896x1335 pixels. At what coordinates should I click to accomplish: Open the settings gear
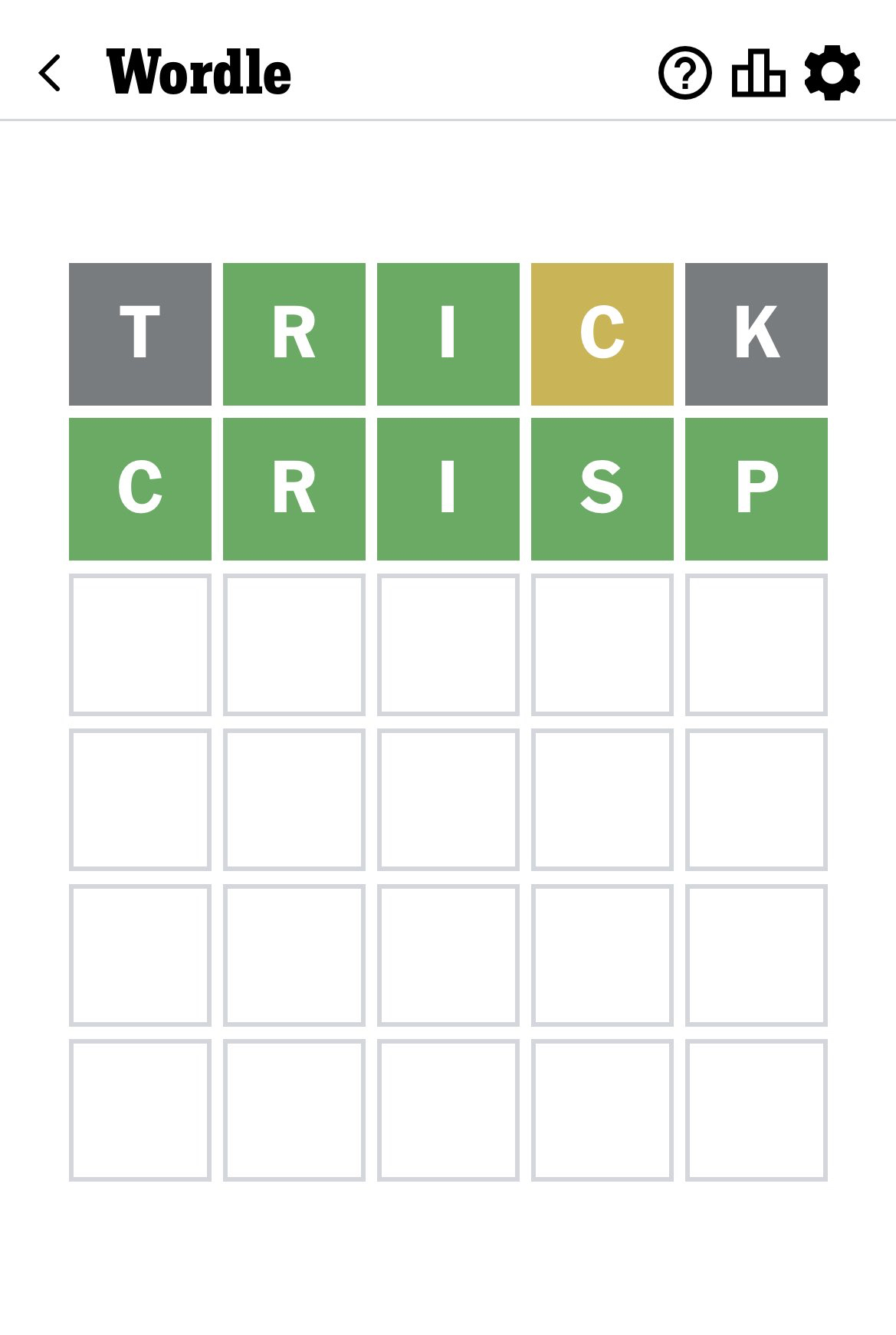coord(832,74)
